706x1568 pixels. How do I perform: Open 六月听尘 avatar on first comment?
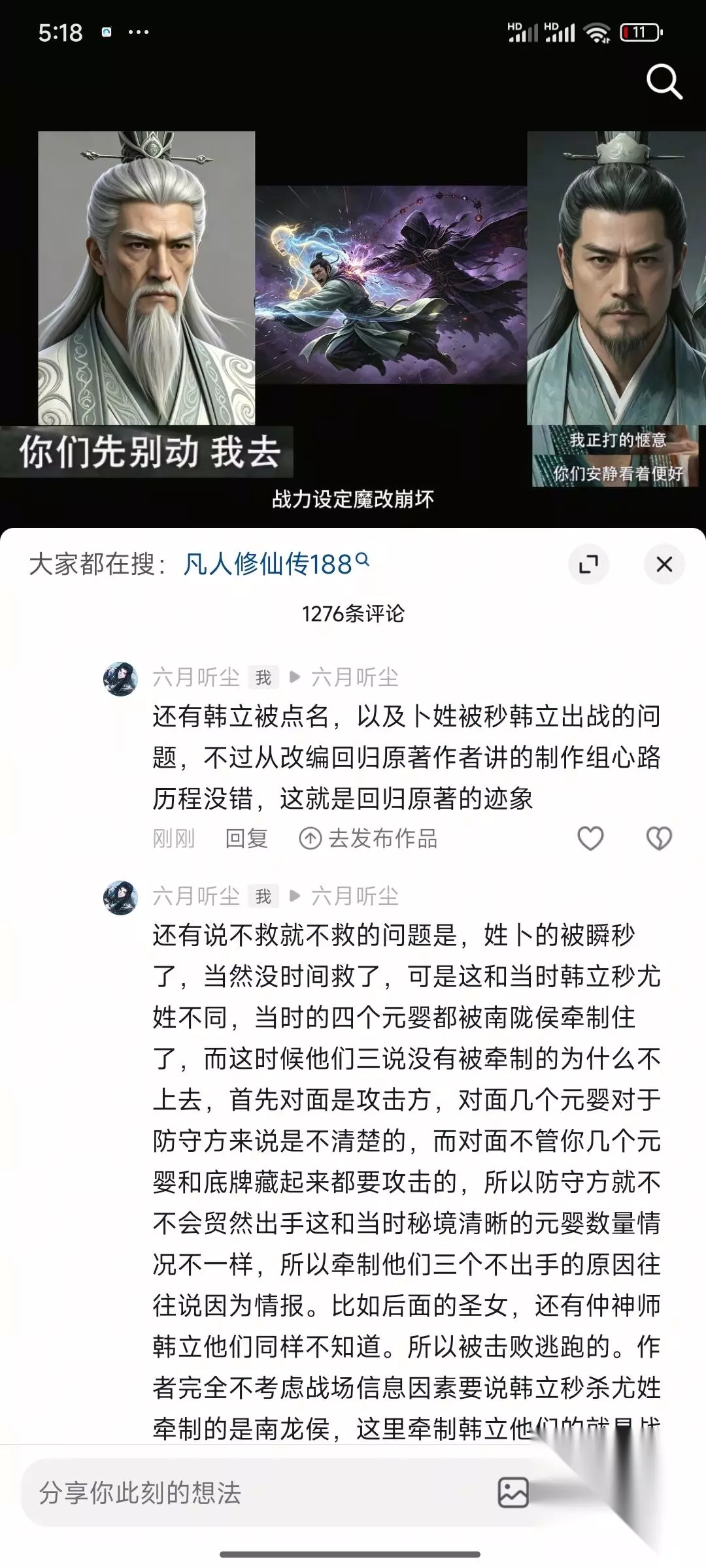pos(121,678)
